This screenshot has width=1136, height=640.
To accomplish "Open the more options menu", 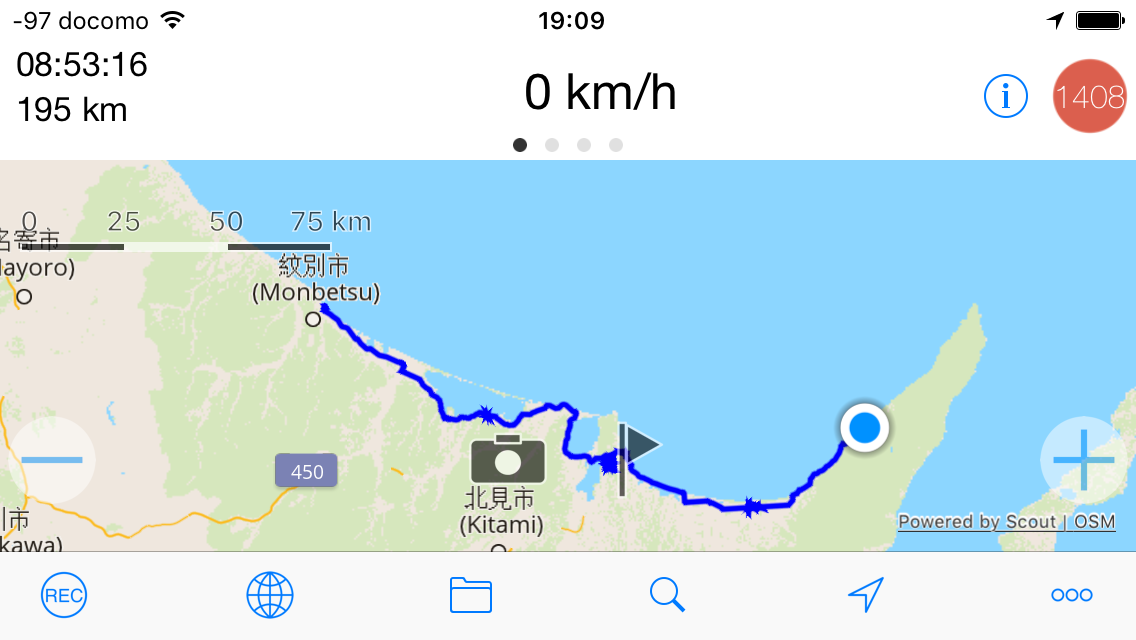I will [1071, 596].
